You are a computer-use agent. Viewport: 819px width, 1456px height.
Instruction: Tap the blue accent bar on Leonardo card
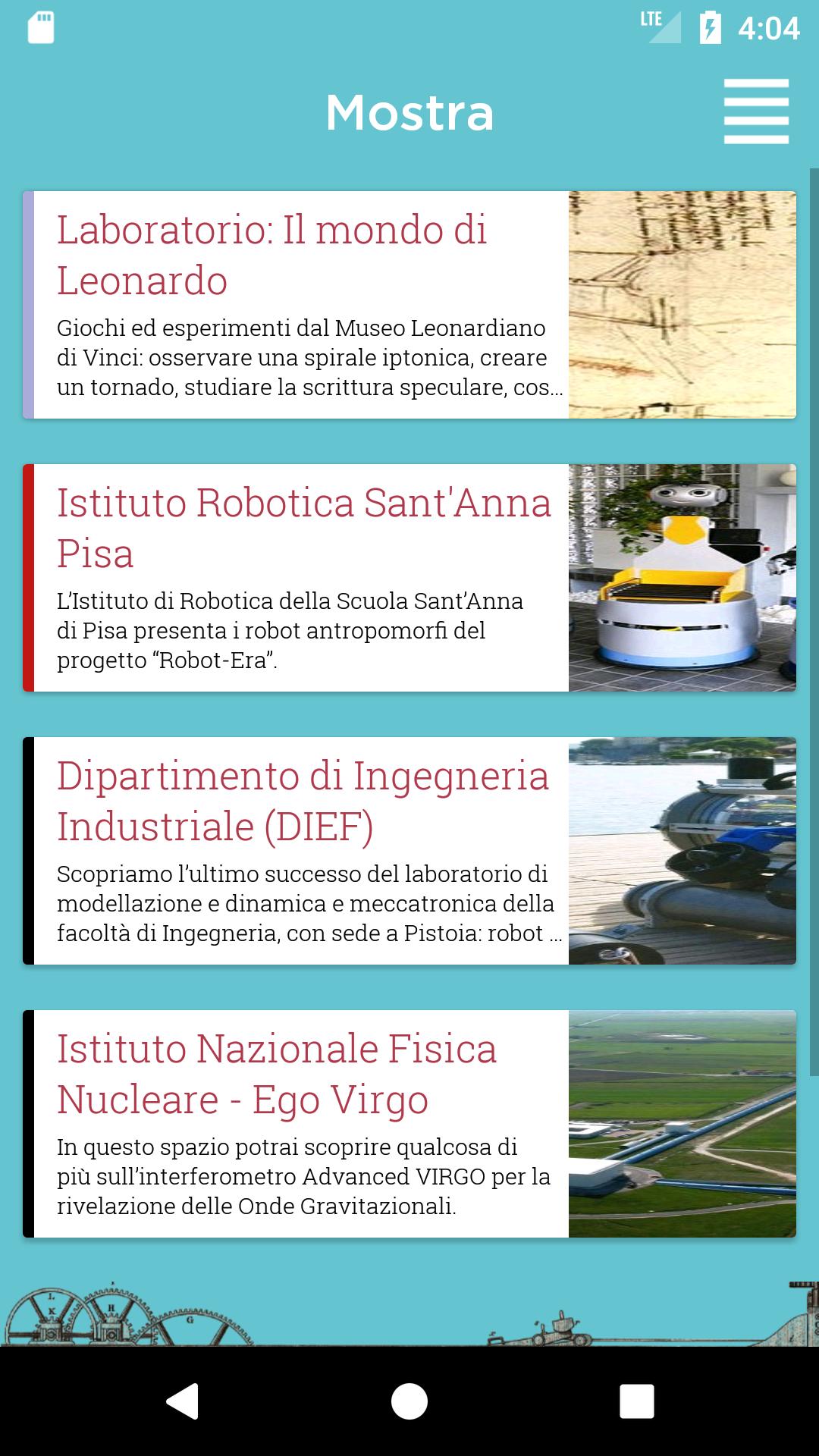coord(27,303)
